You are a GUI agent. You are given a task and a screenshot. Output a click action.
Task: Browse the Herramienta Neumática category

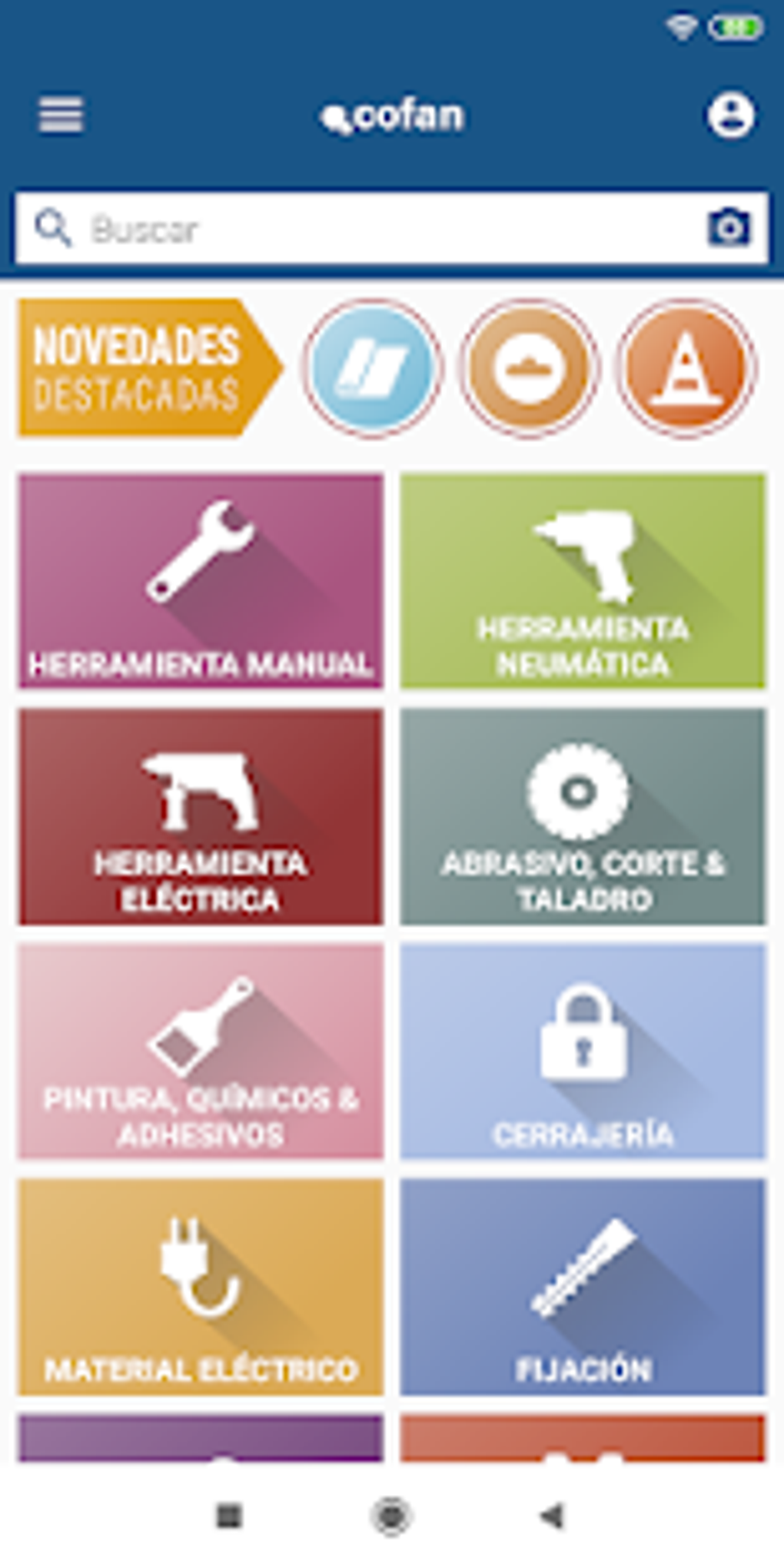583,581
